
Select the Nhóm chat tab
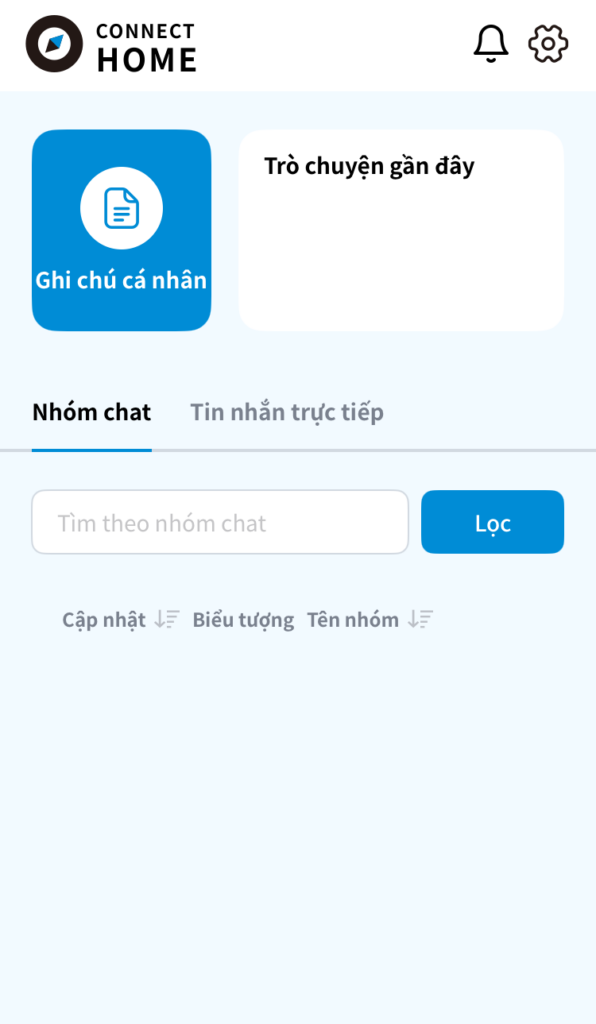point(92,413)
